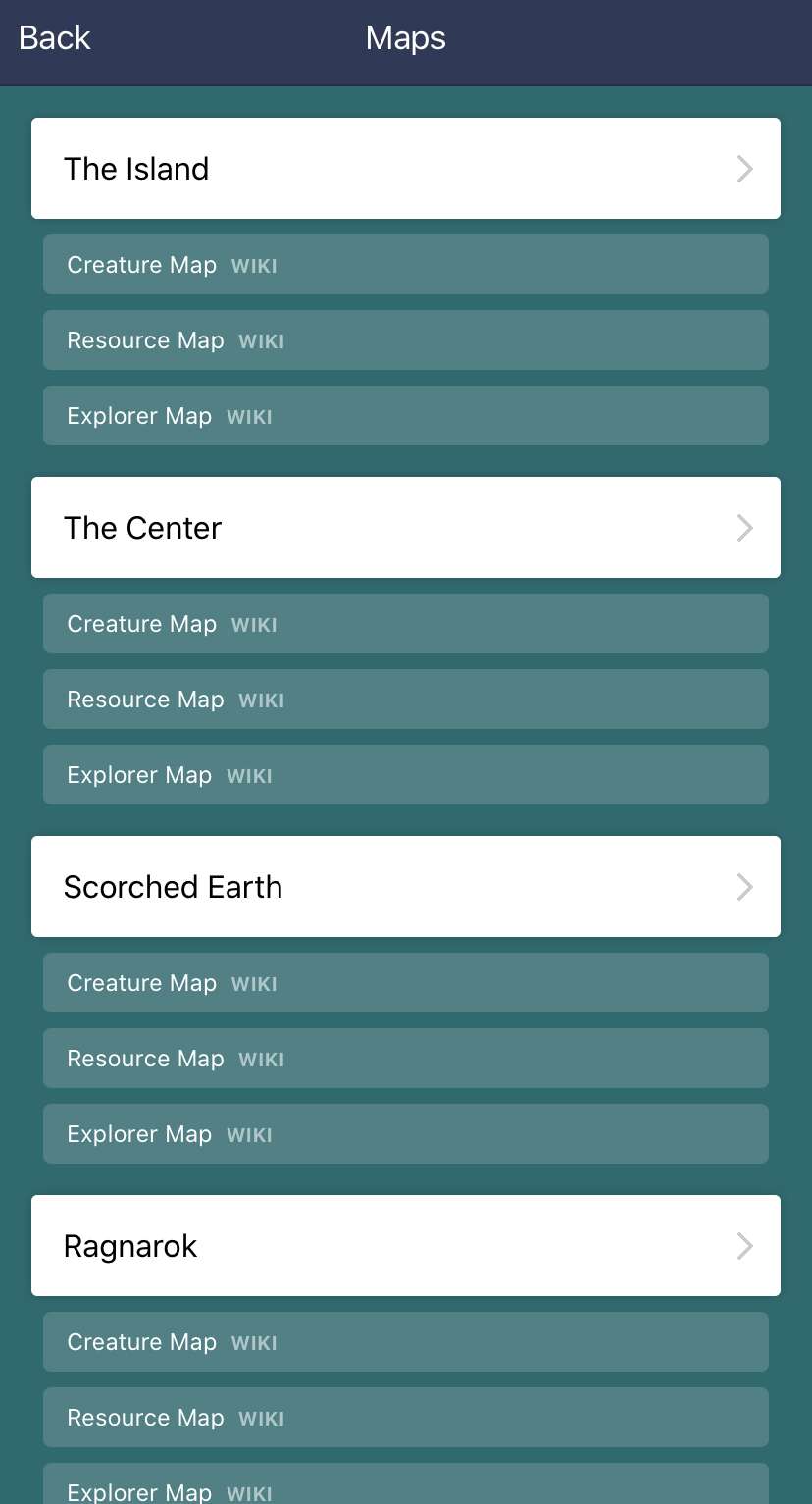This screenshot has width=812, height=1504.
Task: Open The Island Resource Map wiki
Action: click(x=405, y=340)
